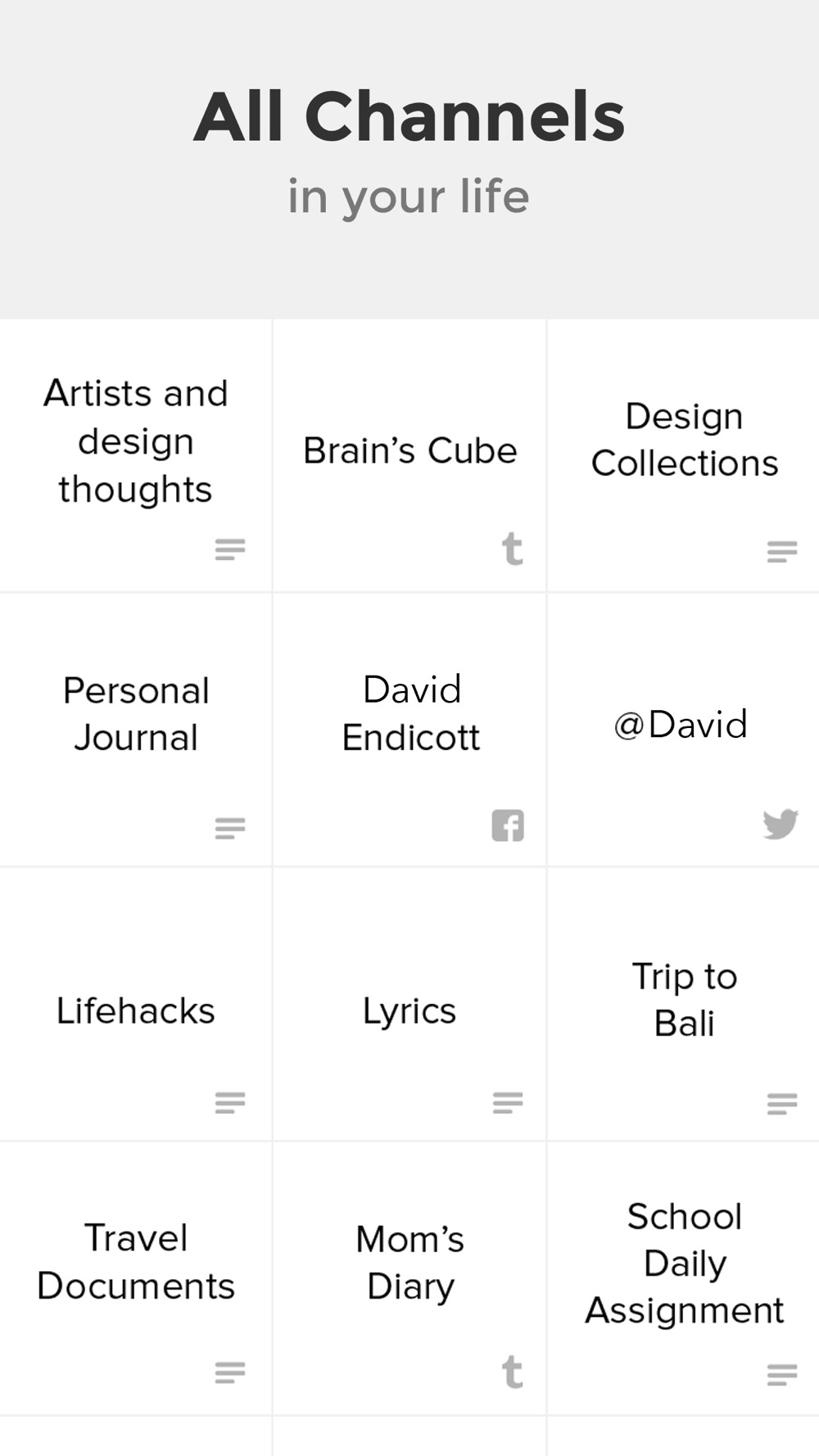Open the Brain's Cube Tumblr channel

click(x=409, y=455)
